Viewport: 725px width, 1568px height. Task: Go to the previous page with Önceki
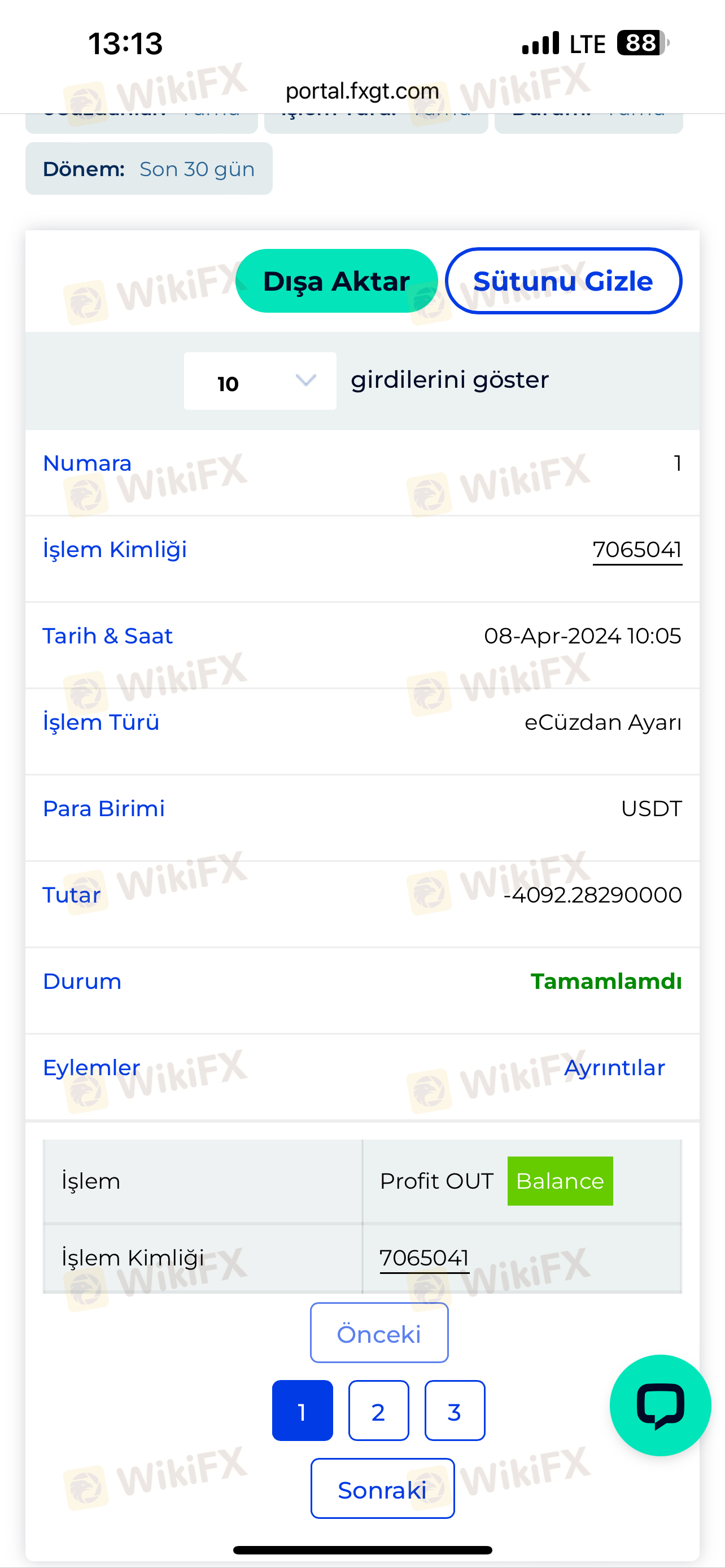click(x=379, y=1333)
